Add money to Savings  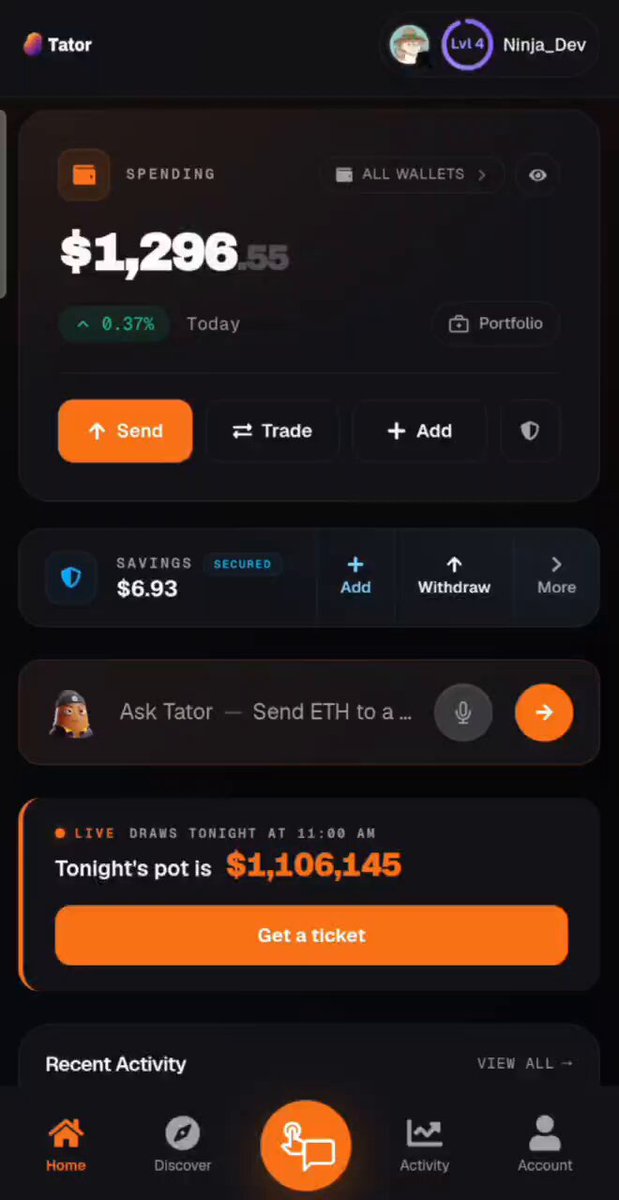tap(355, 577)
